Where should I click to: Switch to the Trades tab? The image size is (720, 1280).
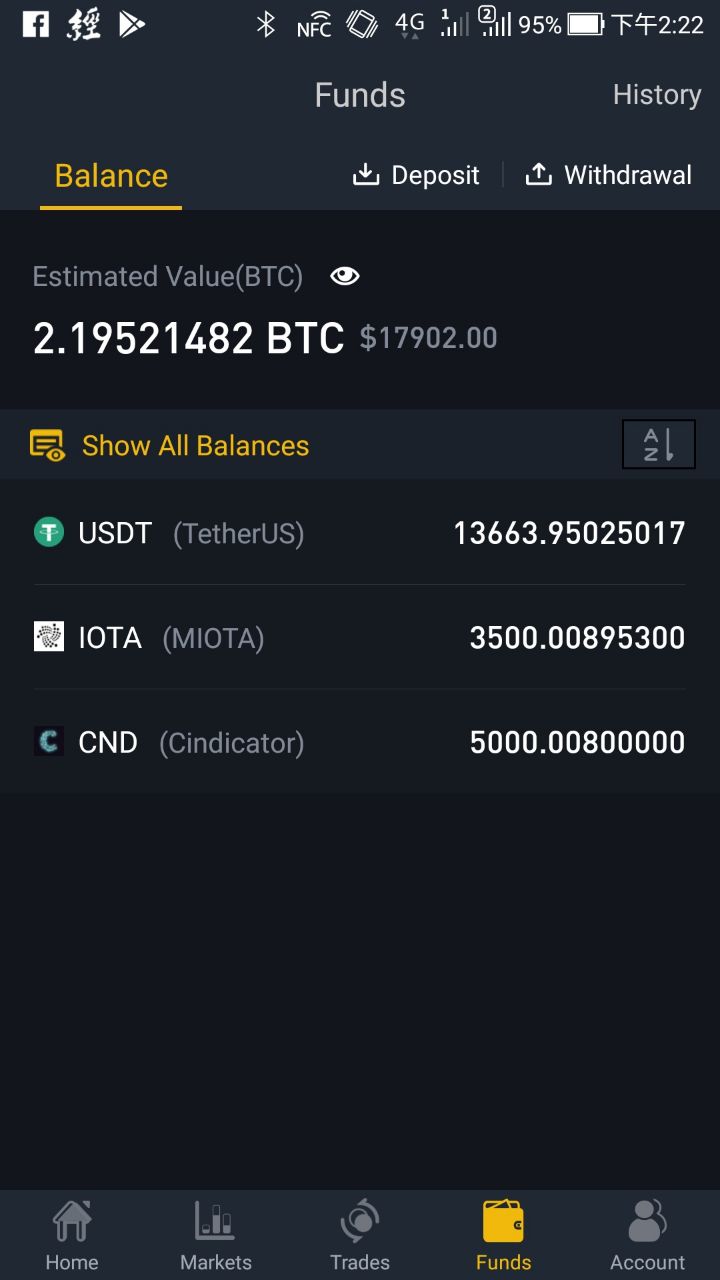pos(360,1236)
